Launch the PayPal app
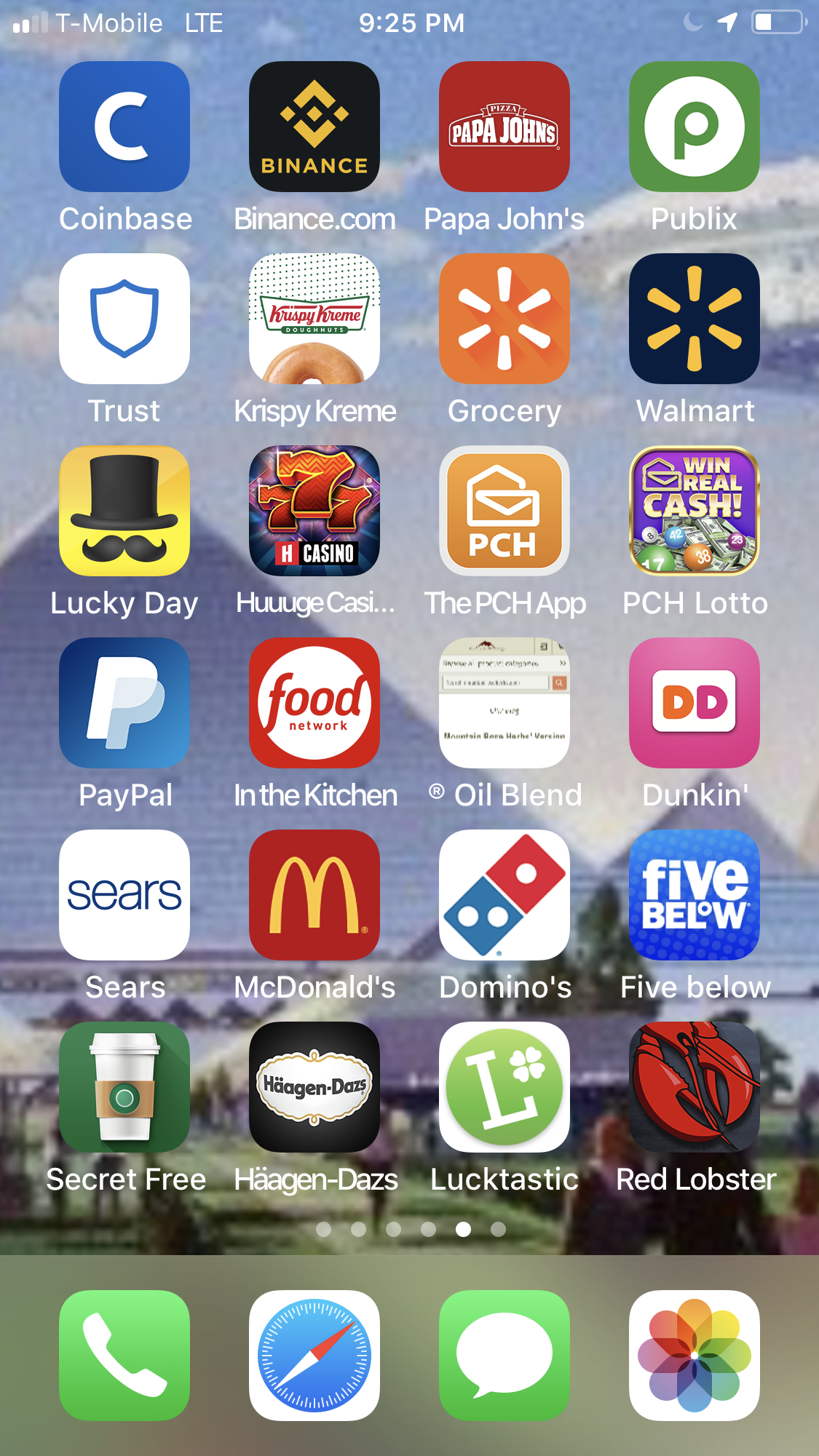The image size is (819, 1456). coord(124,703)
